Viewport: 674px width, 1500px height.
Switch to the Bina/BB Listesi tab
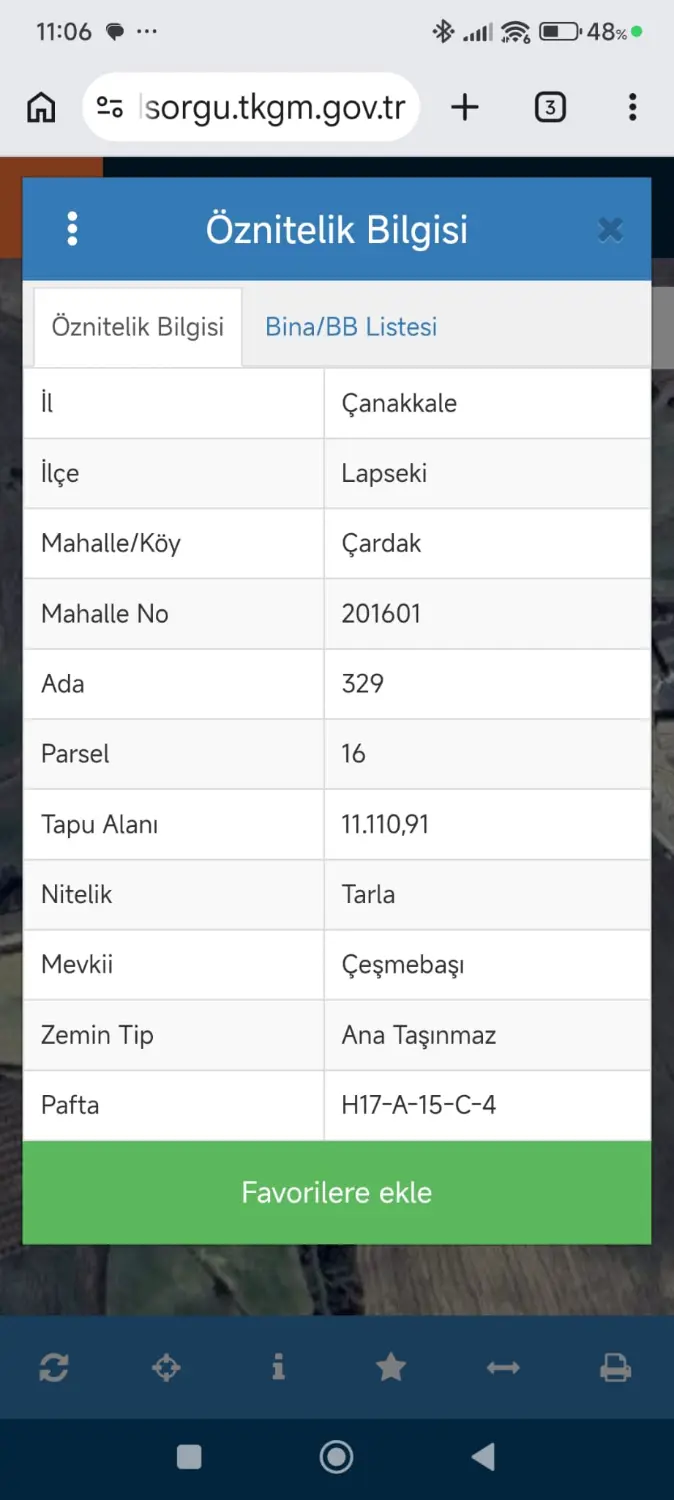coord(351,327)
